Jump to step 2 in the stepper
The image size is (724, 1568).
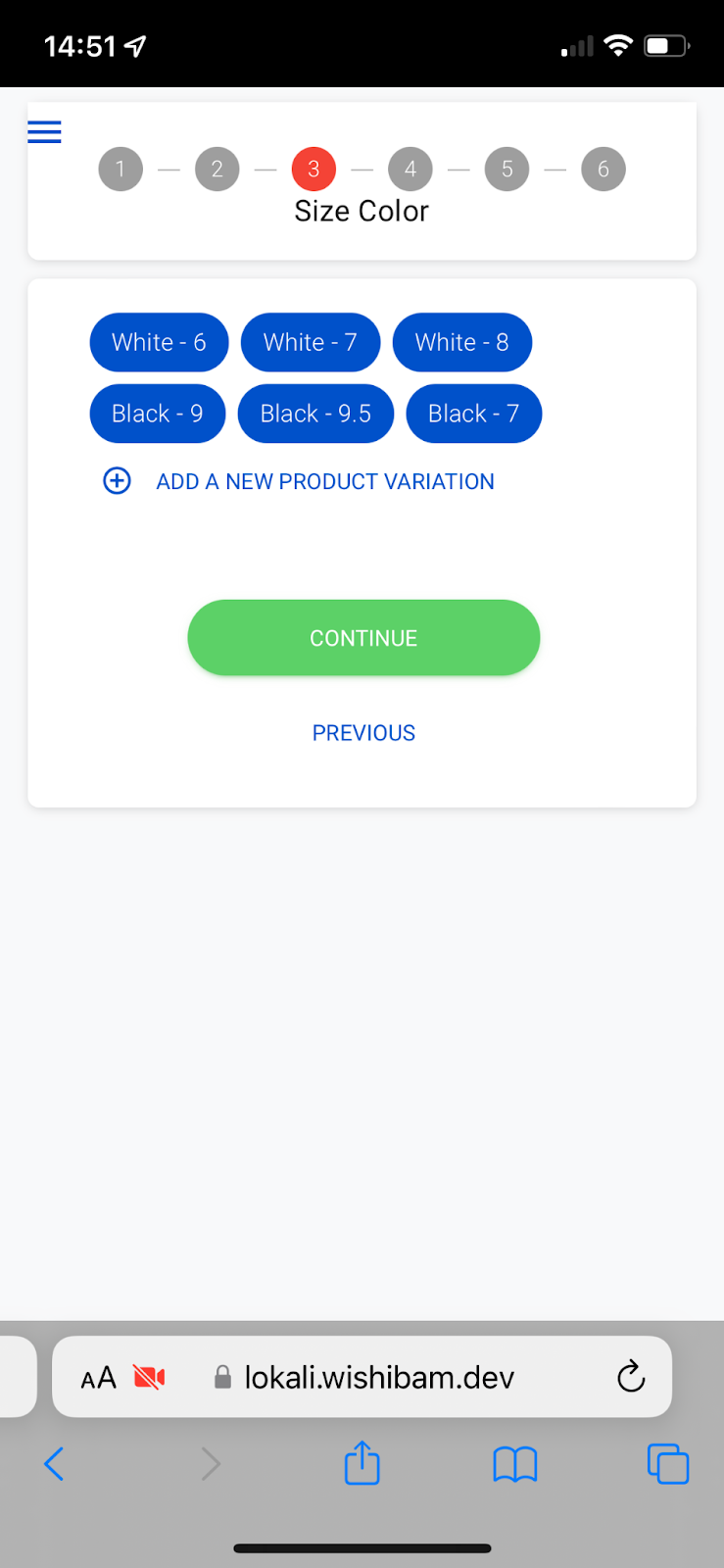coord(217,170)
